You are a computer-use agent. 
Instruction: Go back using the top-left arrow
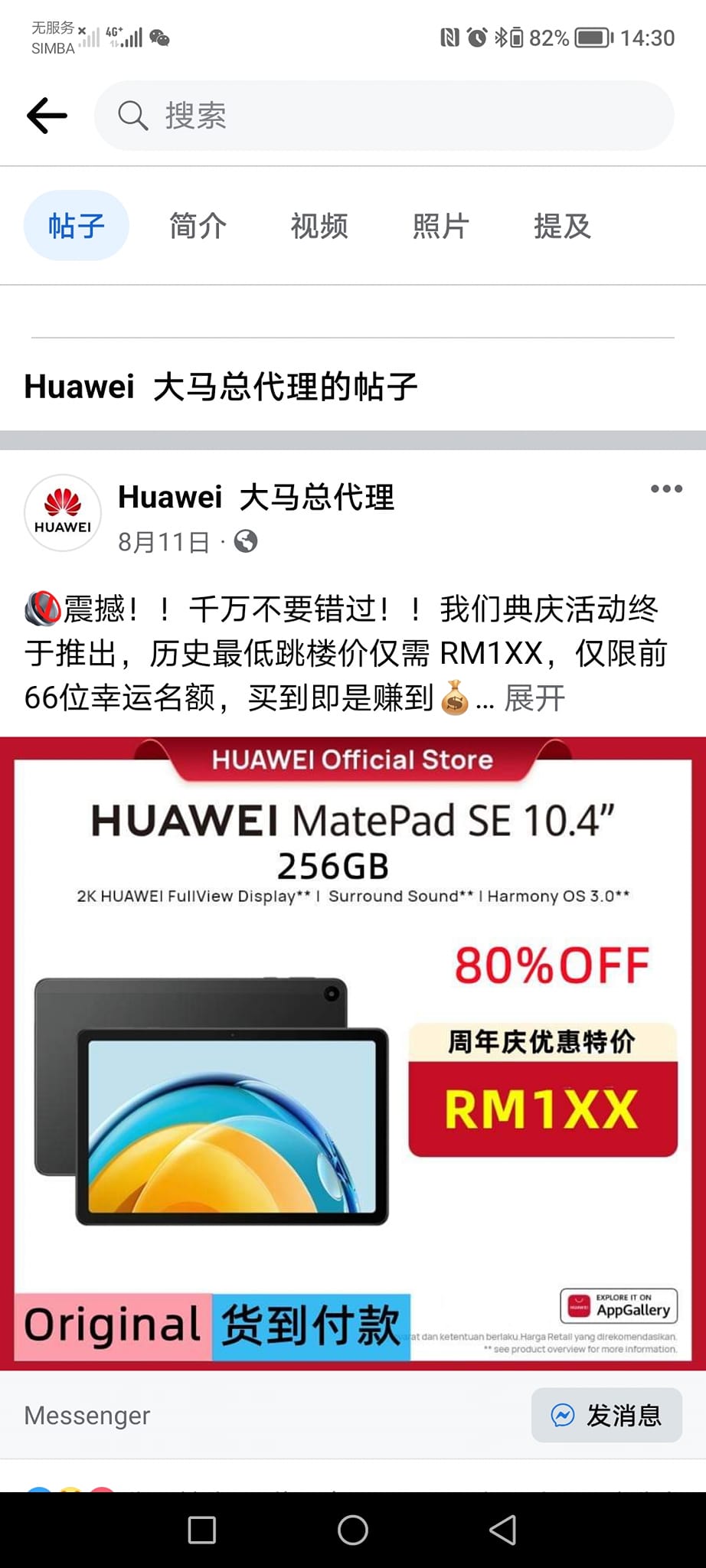pos(47,116)
